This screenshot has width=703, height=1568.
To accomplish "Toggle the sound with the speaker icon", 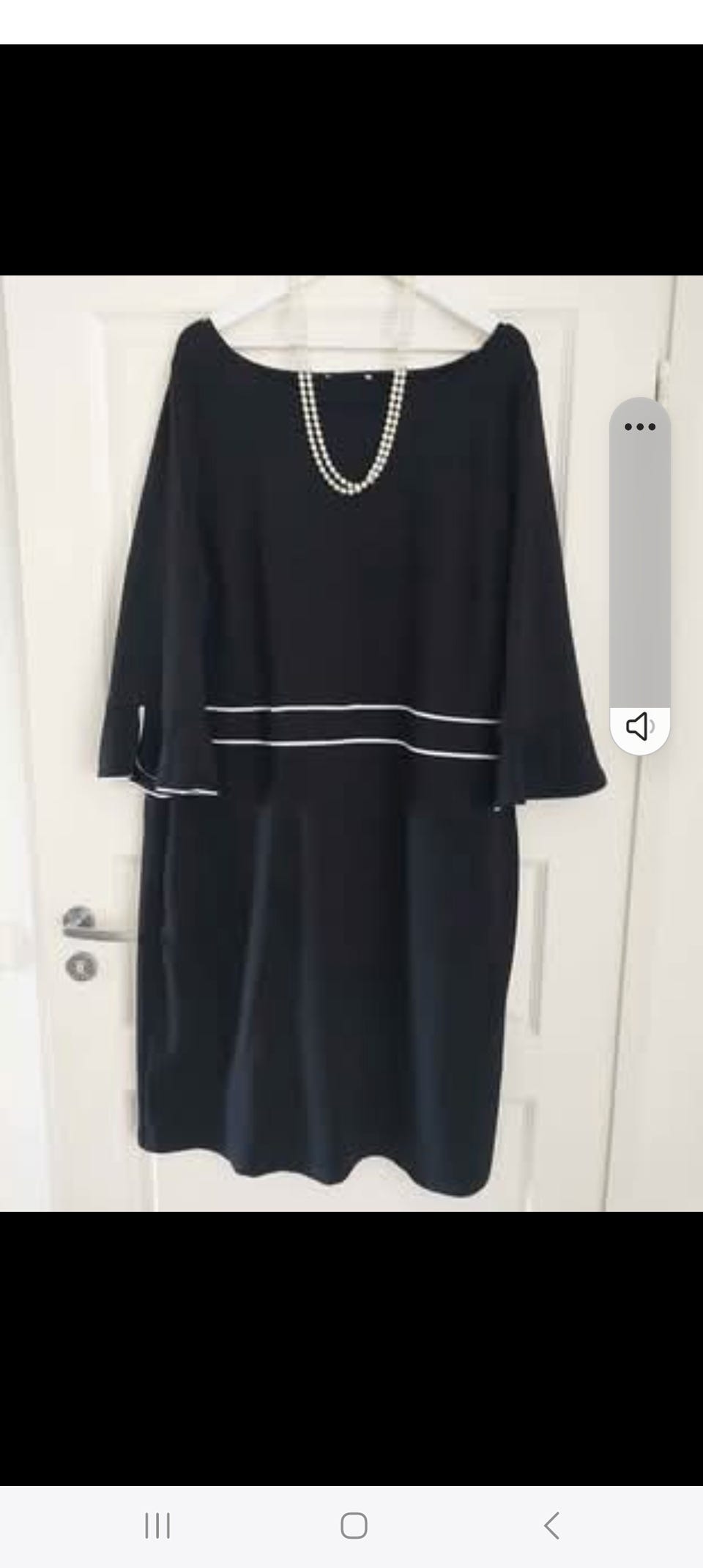I will [x=639, y=726].
